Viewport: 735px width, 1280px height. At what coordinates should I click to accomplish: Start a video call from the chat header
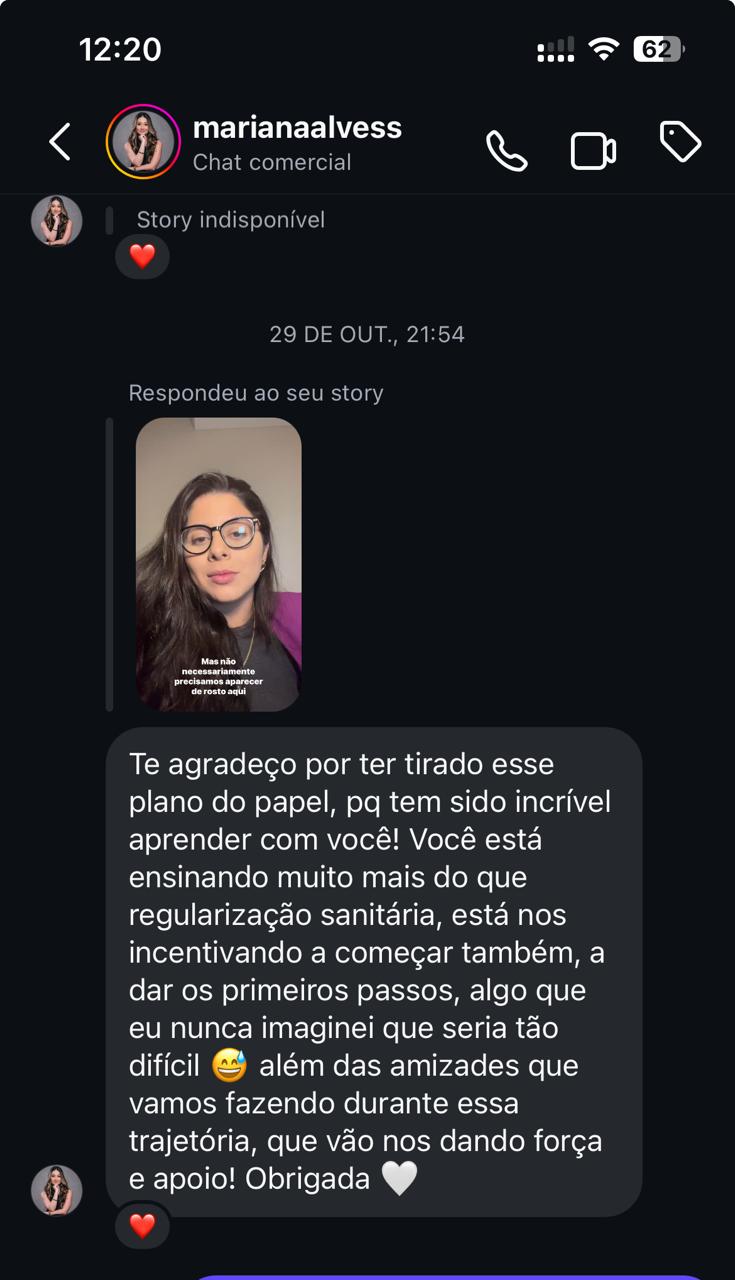coord(594,148)
